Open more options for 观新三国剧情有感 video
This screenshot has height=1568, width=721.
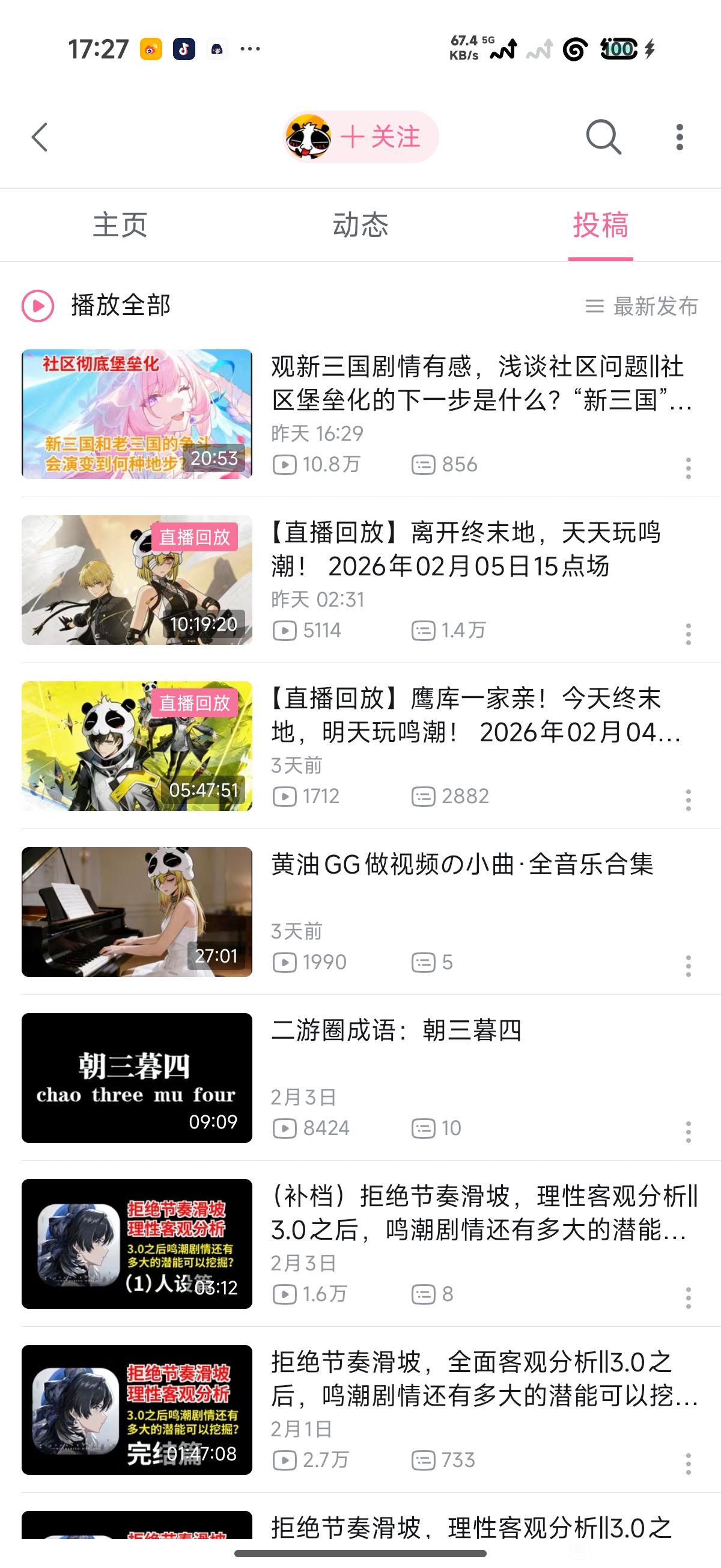[x=688, y=468]
